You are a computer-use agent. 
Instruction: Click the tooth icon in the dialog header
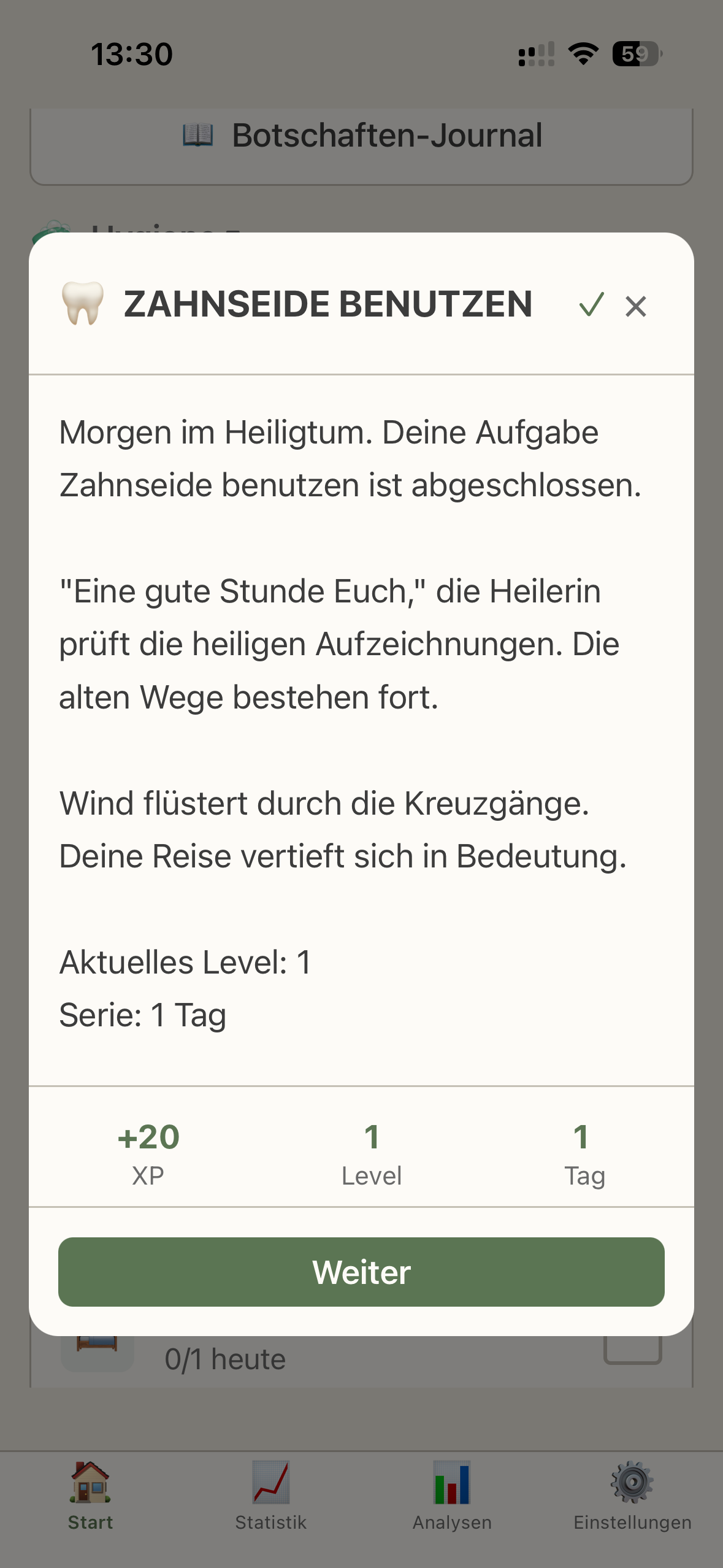click(x=83, y=304)
